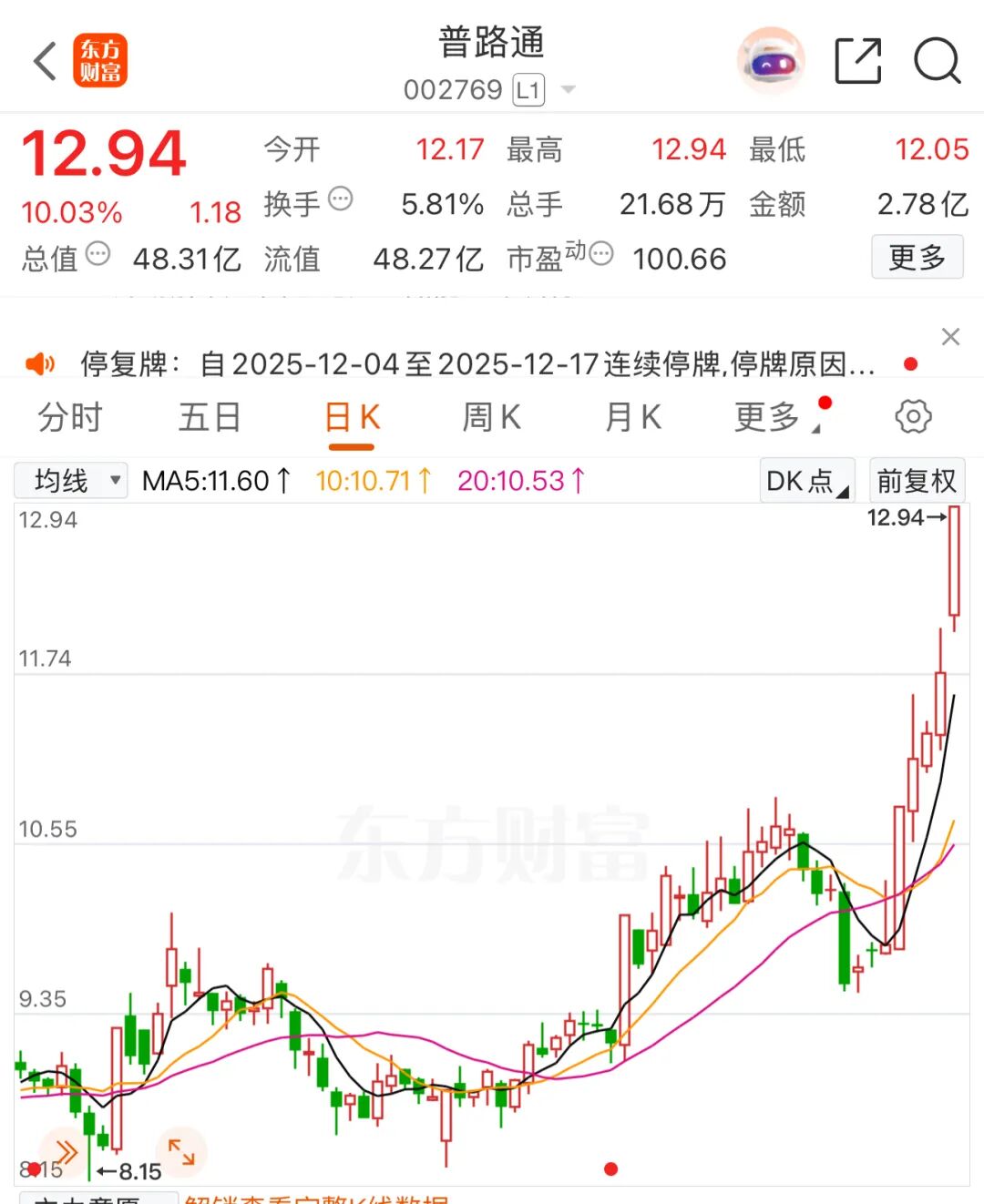984x1204 pixels.
Task: Switch adjustment mode with the 前复权 button
Action: (x=917, y=480)
